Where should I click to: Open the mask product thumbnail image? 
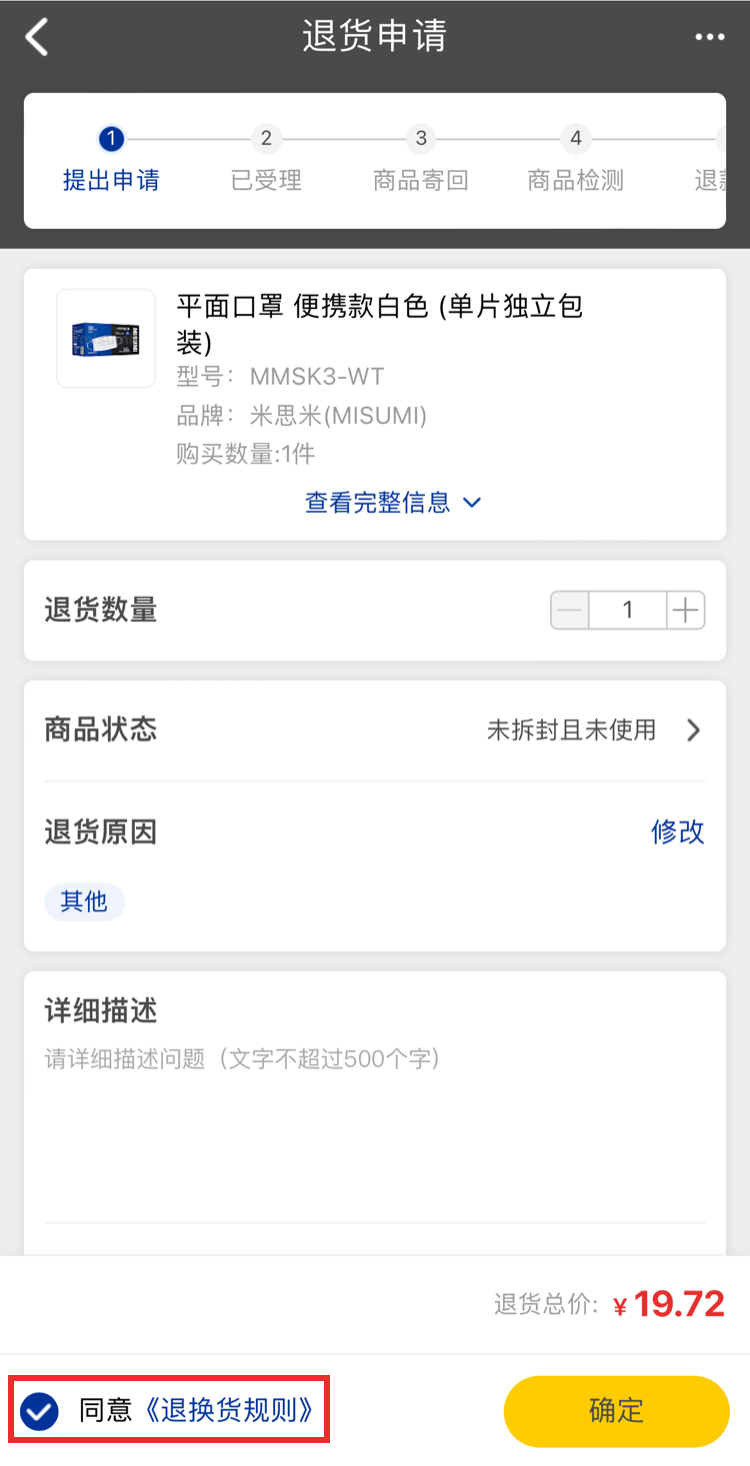(106, 338)
